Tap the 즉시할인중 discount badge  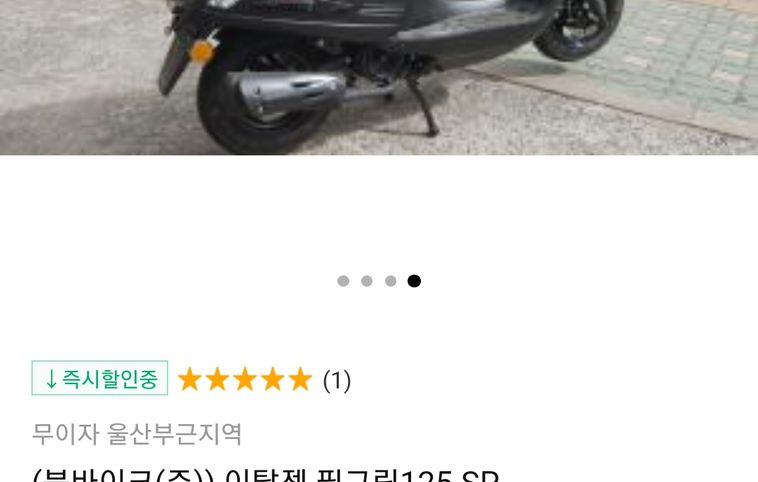(100, 379)
